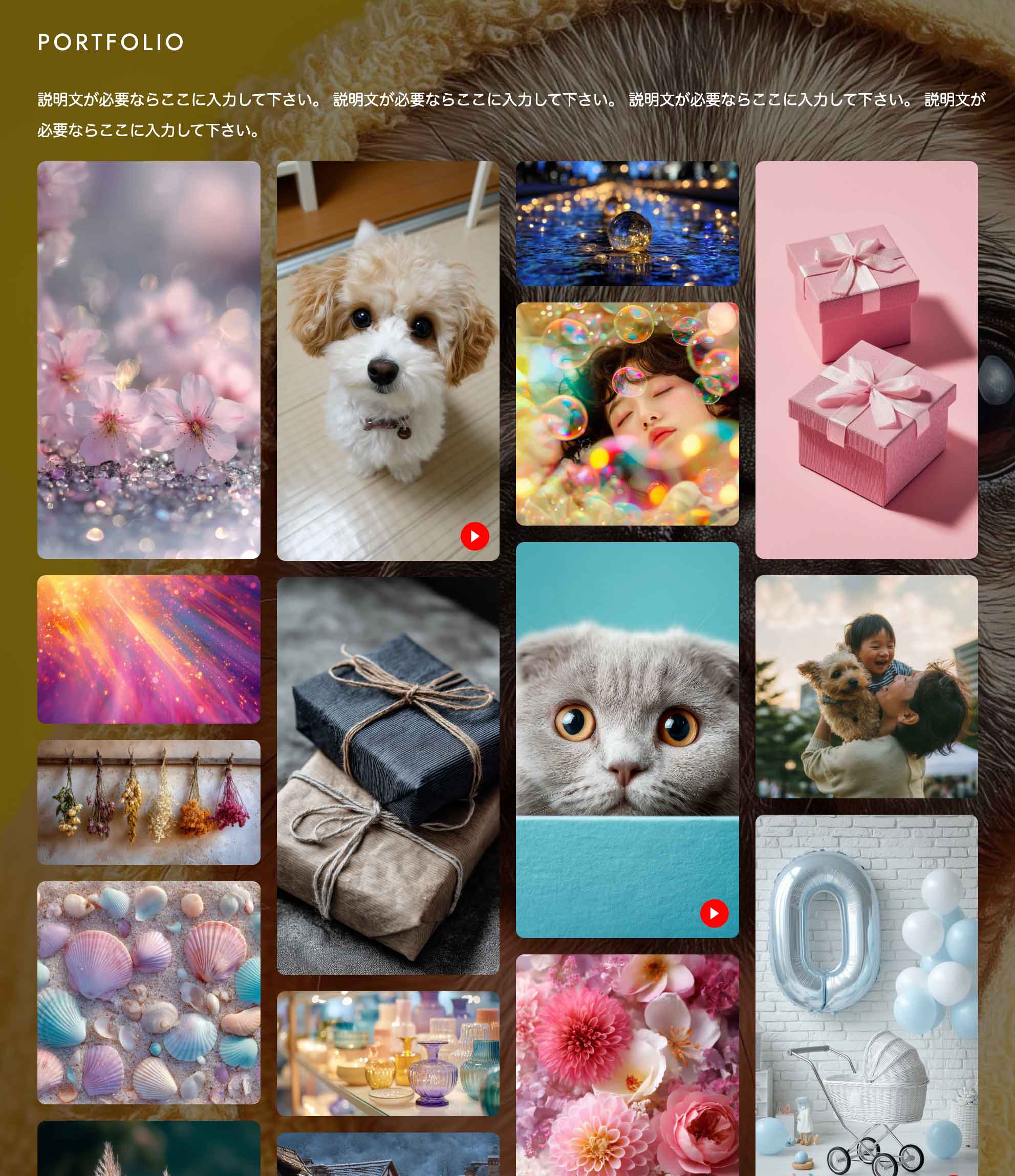View the hanging dried flowers photo
The width and height of the screenshot is (1015, 1176).
149,802
